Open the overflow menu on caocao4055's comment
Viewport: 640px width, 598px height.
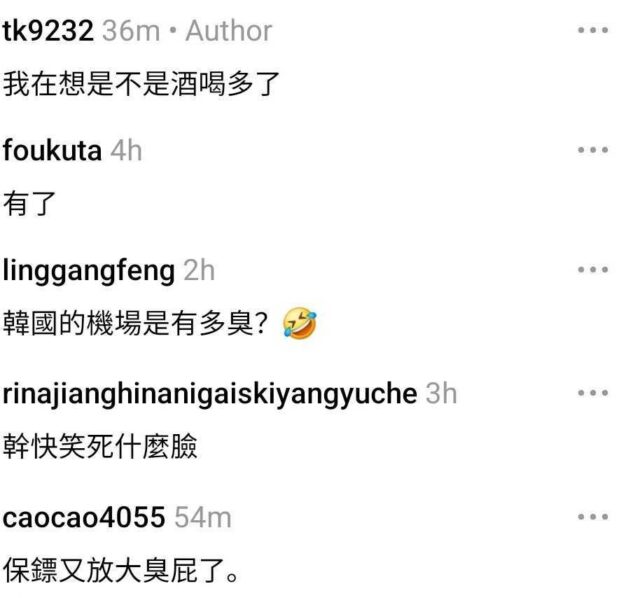[593, 517]
